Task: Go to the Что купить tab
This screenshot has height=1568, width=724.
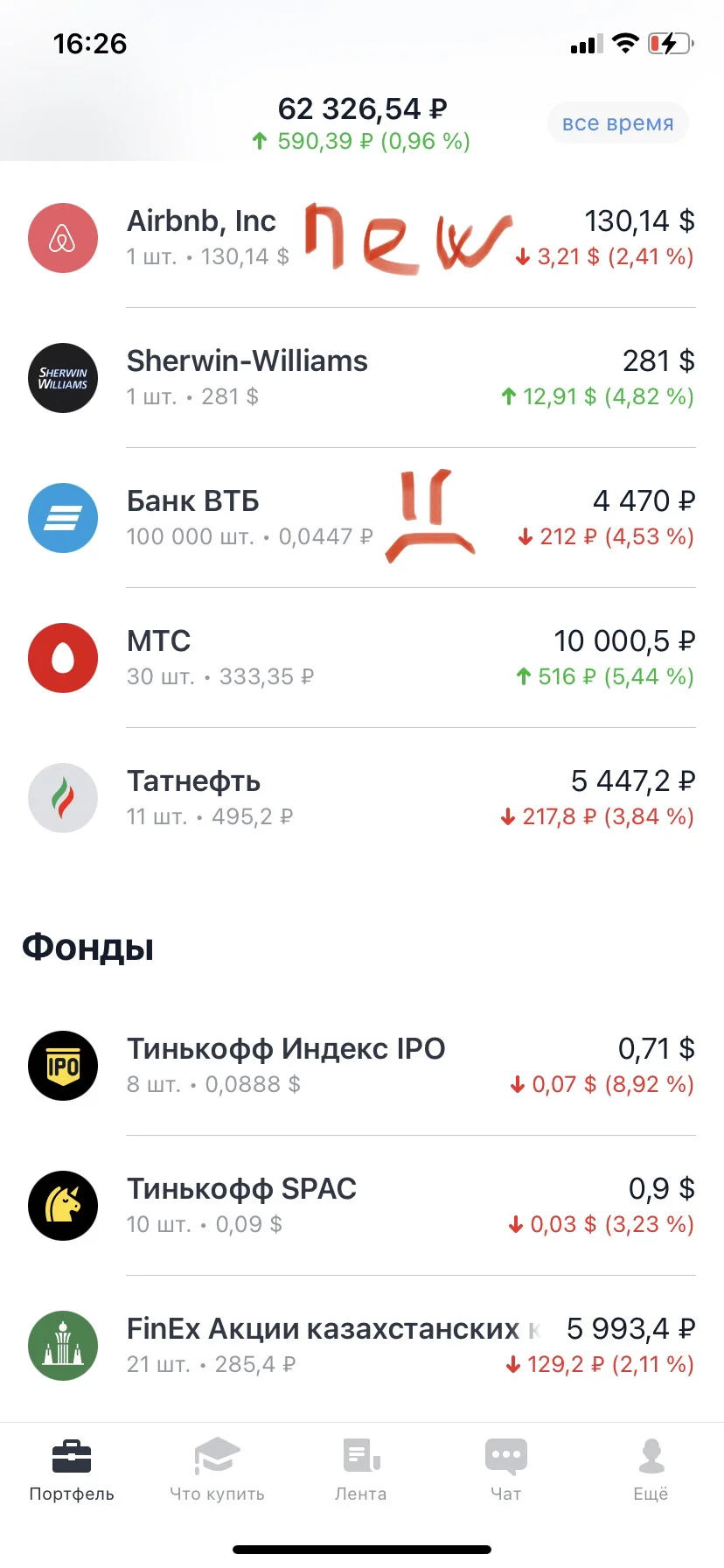Action: pos(217,1470)
